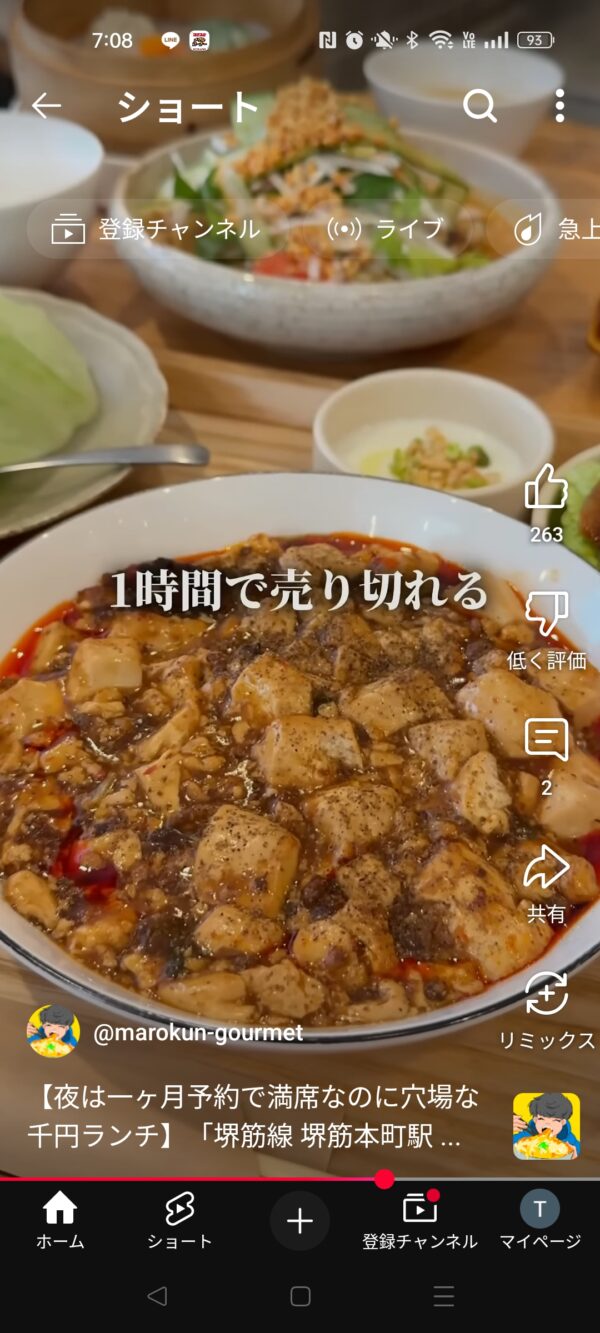Switch to the ショート tab

[x=180, y=1220]
